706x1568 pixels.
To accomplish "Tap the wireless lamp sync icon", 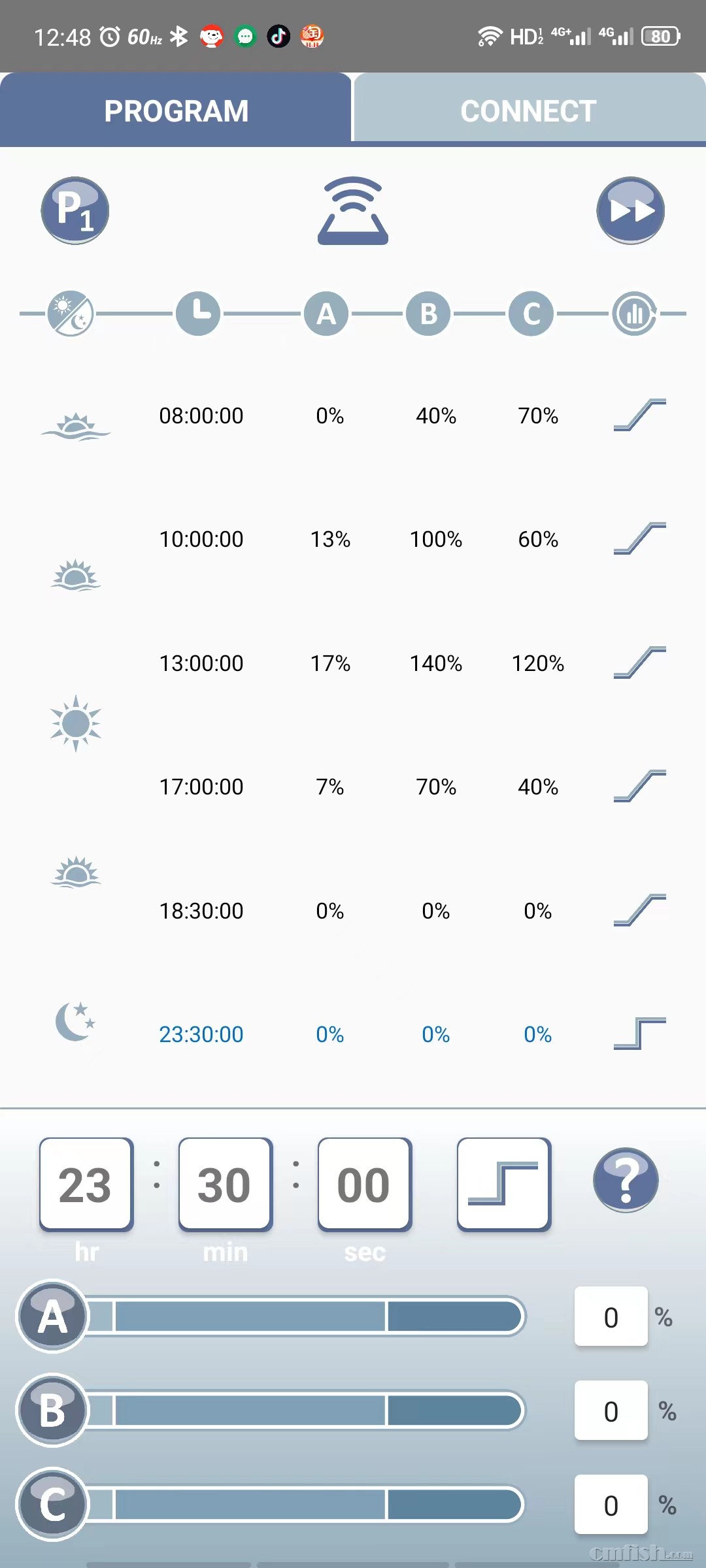I will pos(353,210).
